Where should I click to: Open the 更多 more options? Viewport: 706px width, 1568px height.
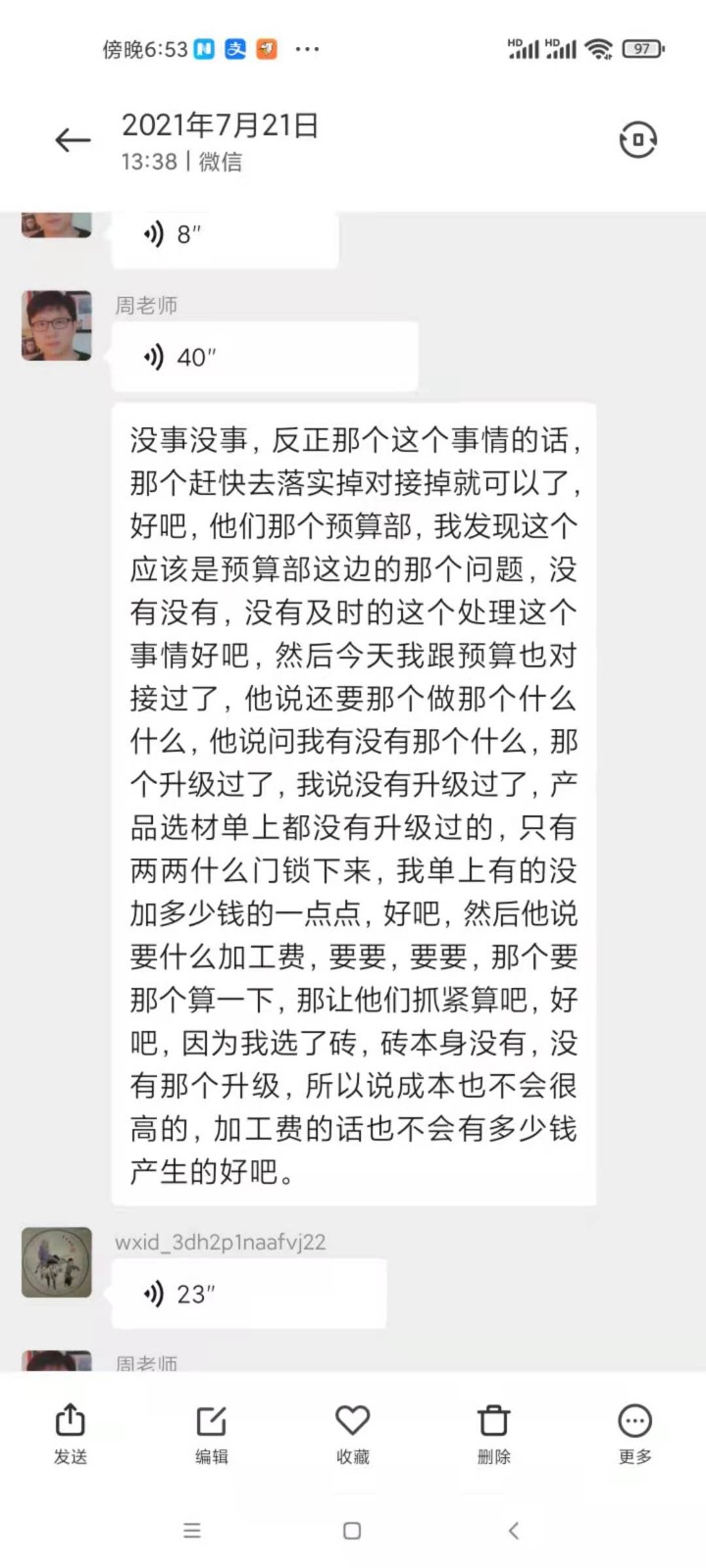635,1433
